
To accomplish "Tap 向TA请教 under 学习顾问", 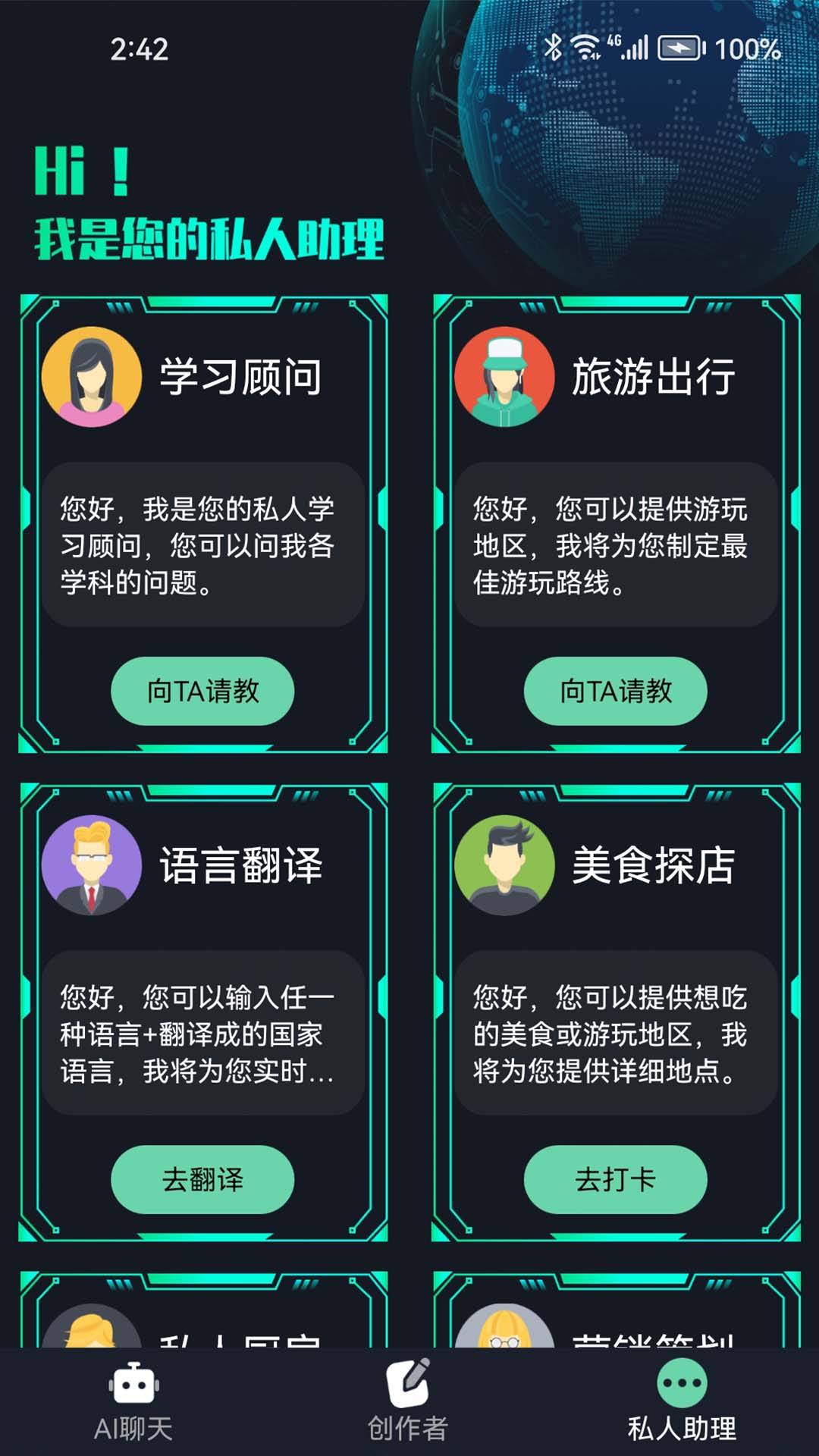I will click(x=202, y=691).
